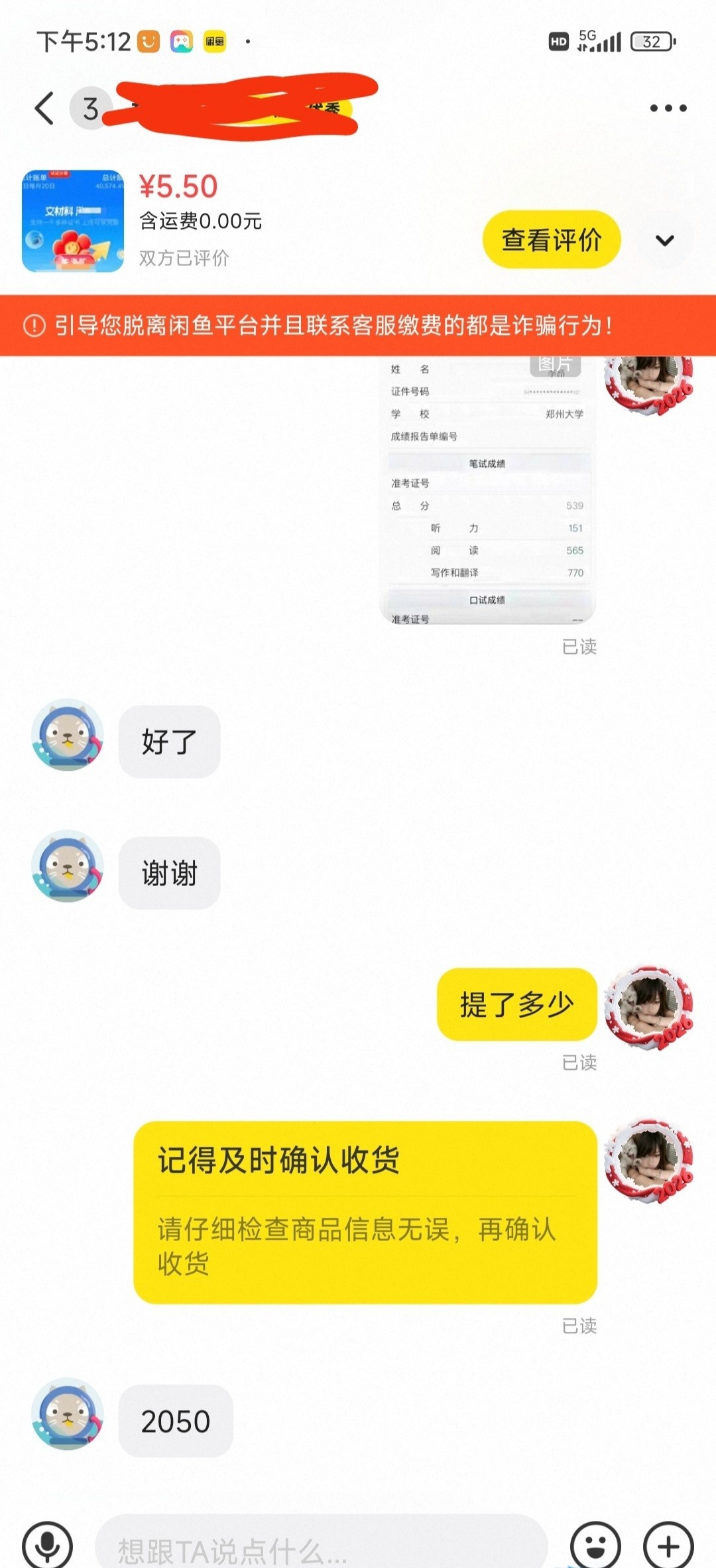This screenshot has width=716, height=1568.
Task: Expand the order details chevron
Action: [x=665, y=240]
